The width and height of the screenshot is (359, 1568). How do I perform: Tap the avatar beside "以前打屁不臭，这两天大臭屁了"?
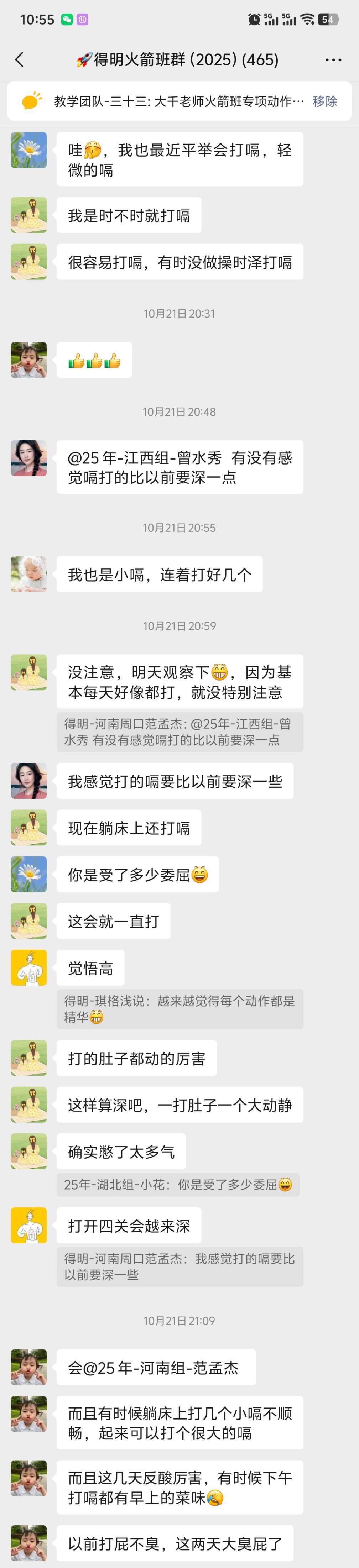click(28, 1542)
